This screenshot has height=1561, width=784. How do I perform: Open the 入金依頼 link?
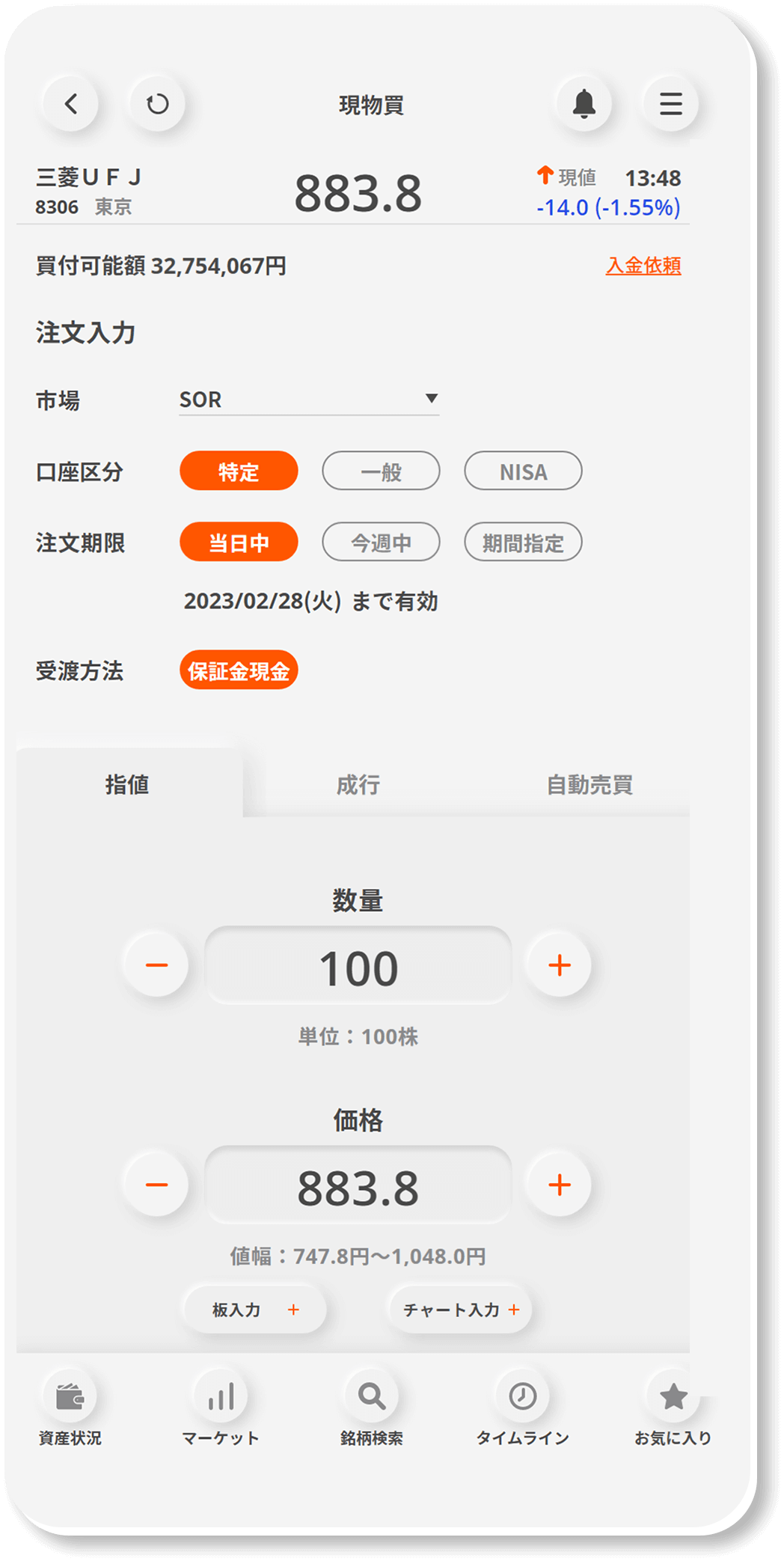click(x=643, y=266)
